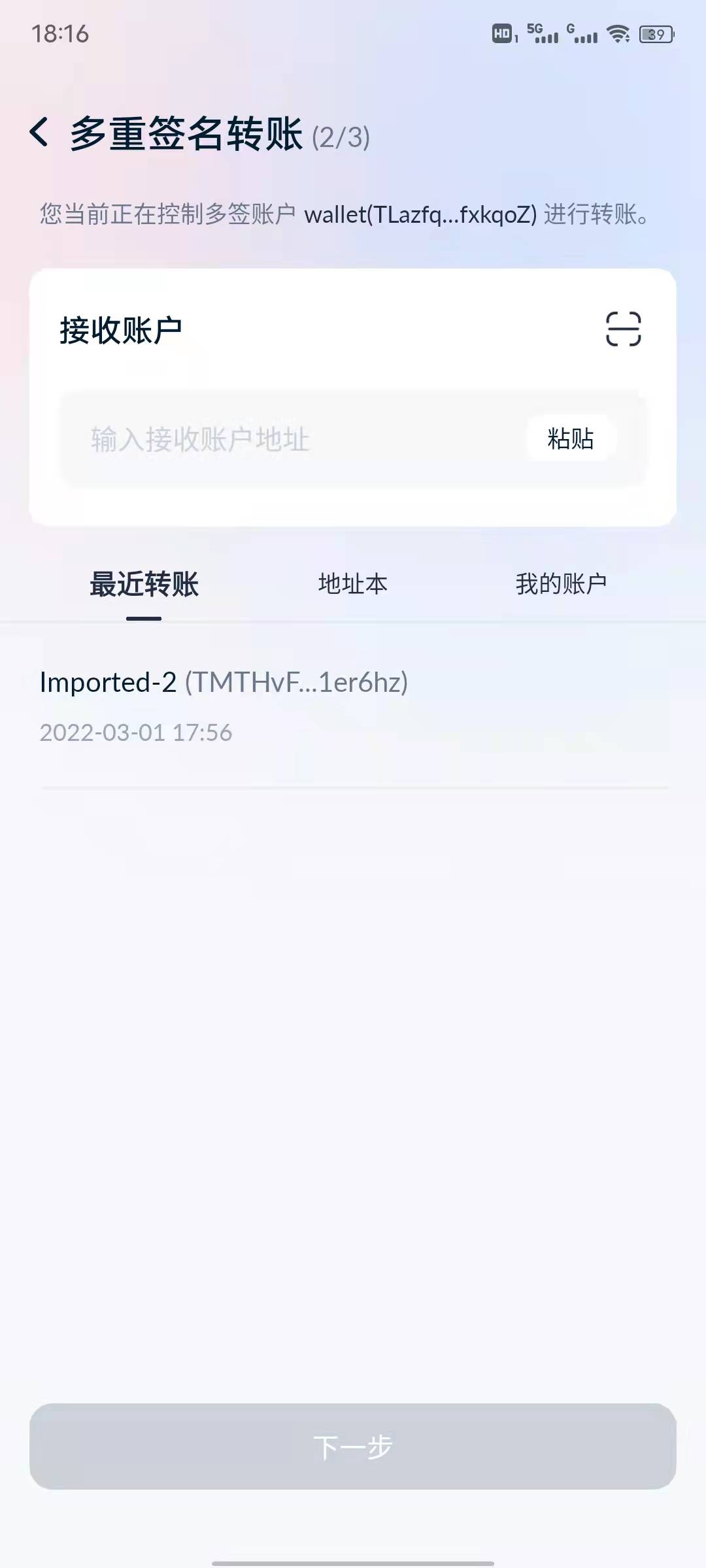Viewport: 706px width, 1568px height.
Task: Switch to the 我的账户 tab
Action: click(x=561, y=583)
